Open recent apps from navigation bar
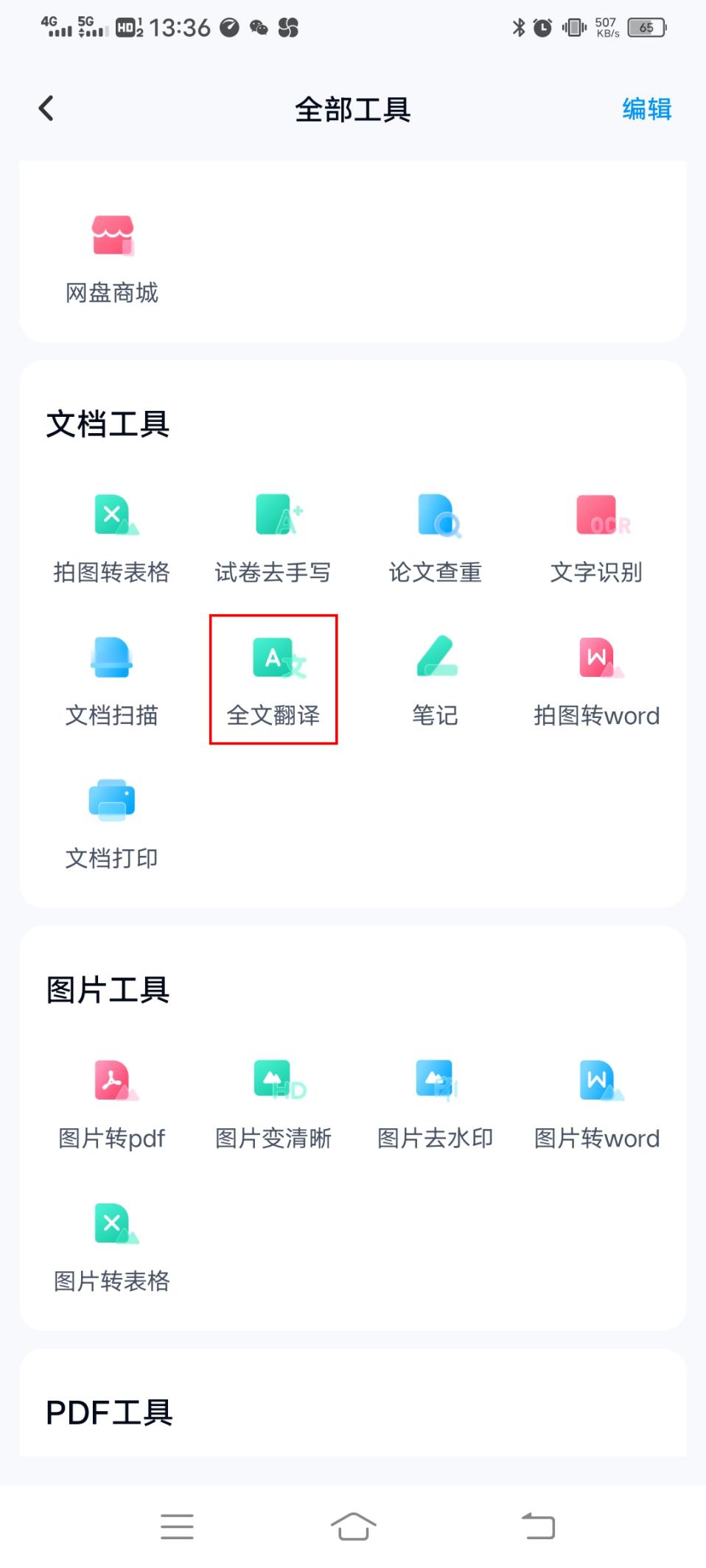 177,1526
